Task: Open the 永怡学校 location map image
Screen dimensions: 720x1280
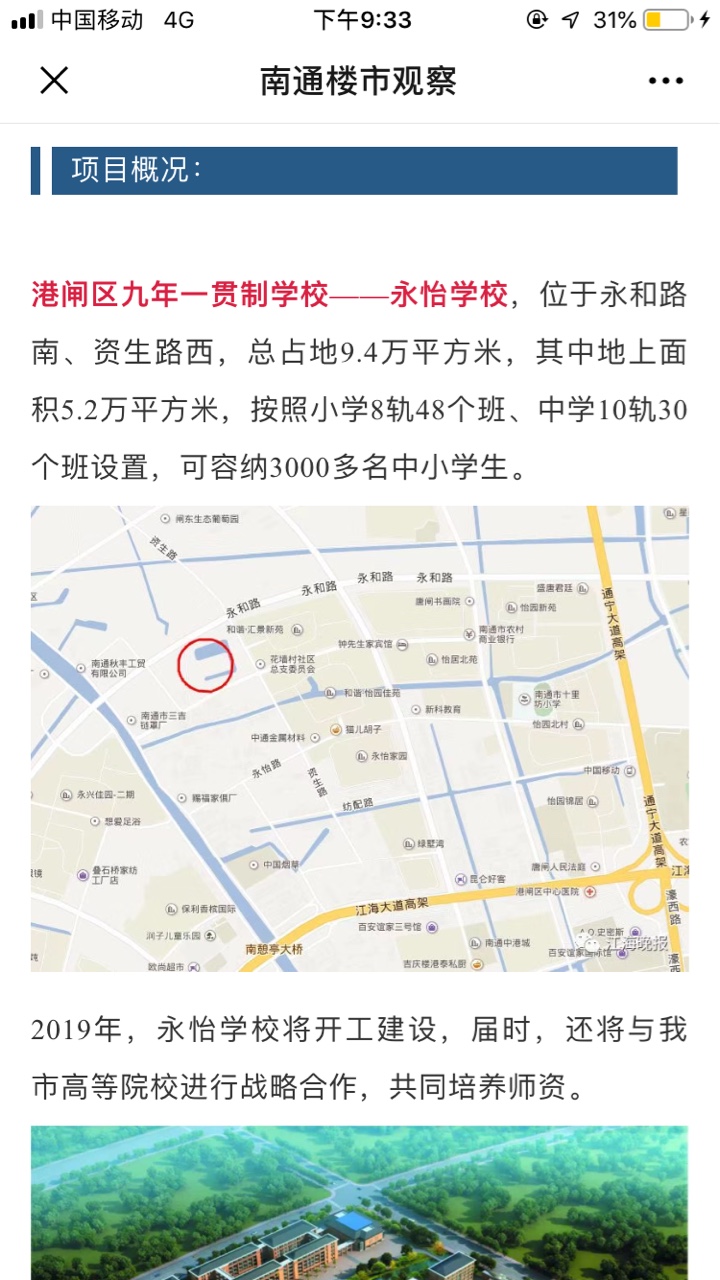Action: pyautogui.click(x=359, y=738)
